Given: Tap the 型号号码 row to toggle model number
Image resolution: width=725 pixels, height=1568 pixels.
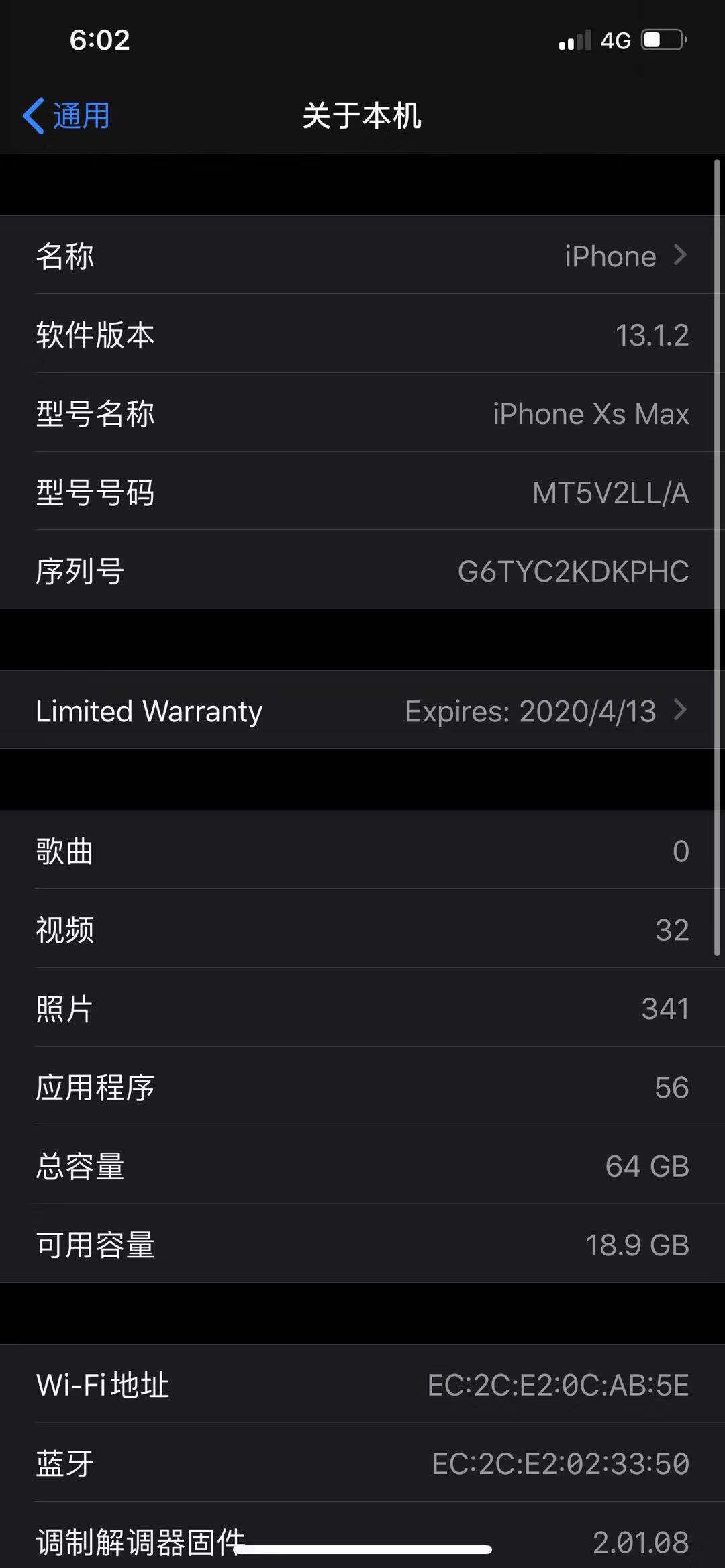Looking at the screenshot, I should coord(362,492).
